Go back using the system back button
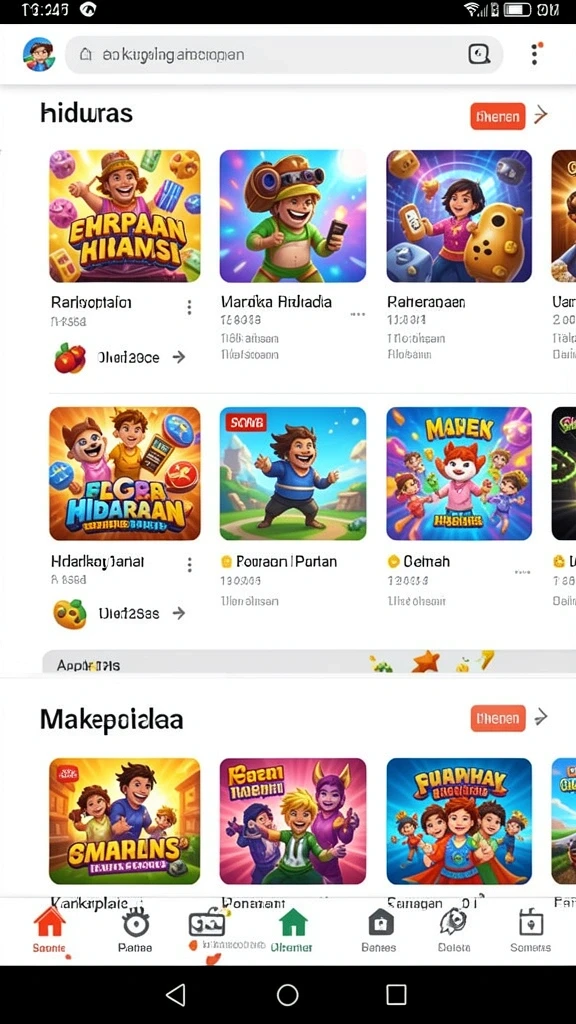The width and height of the screenshot is (576, 1024). click(x=175, y=995)
